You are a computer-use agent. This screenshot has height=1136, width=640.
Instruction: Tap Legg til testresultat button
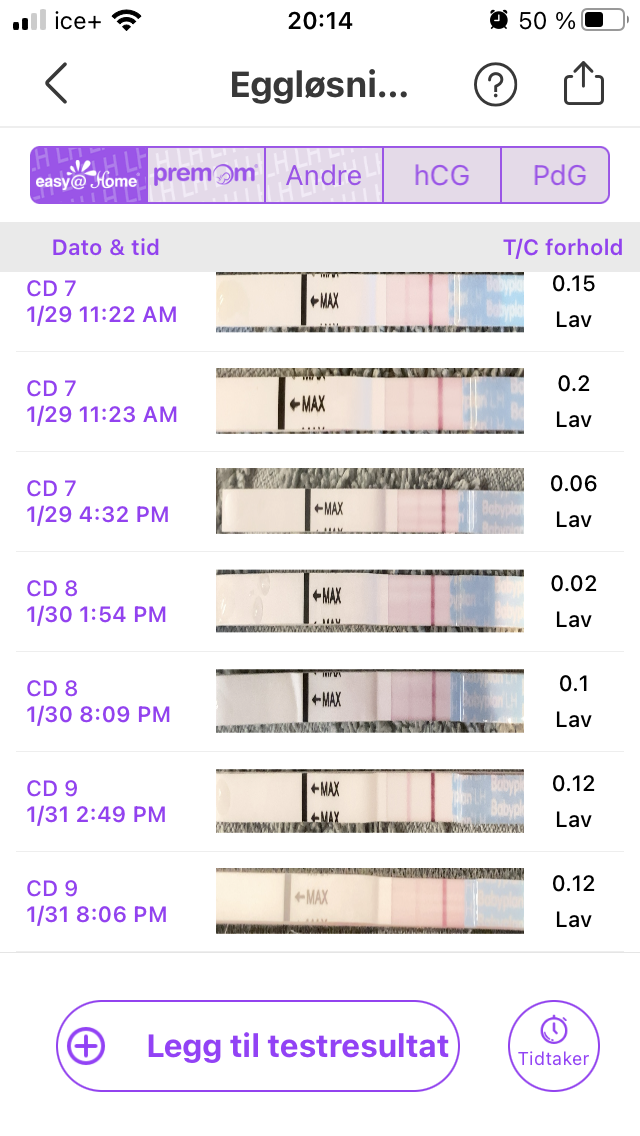[257, 1046]
